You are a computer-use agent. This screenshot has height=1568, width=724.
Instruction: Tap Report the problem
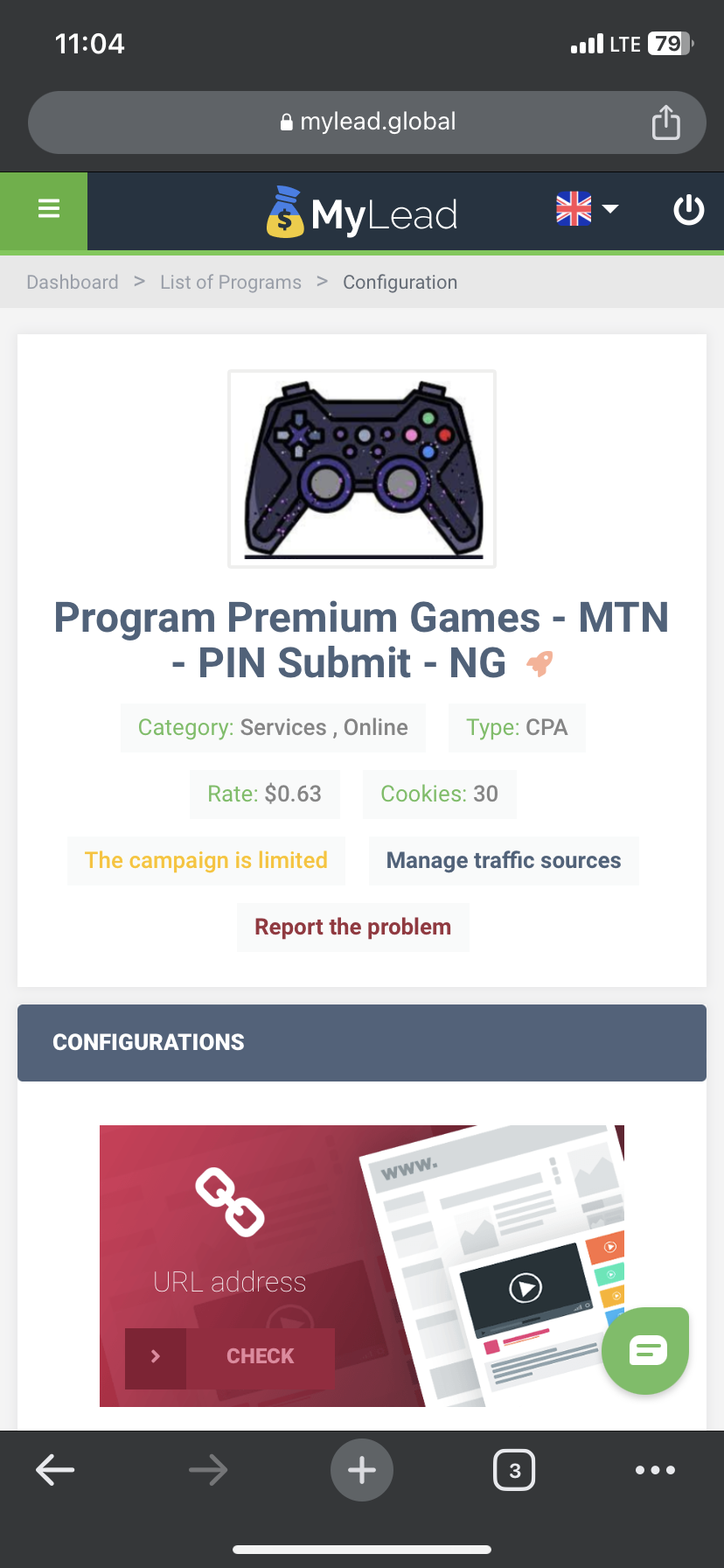tap(353, 927)
